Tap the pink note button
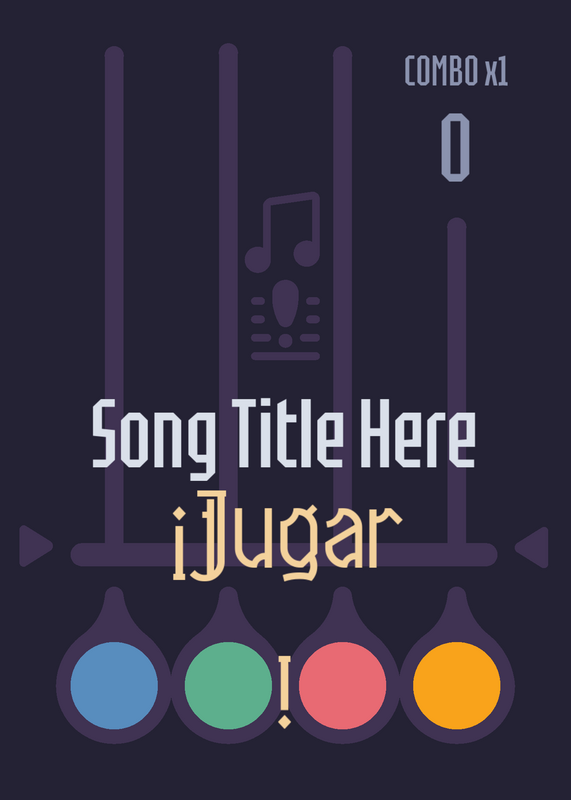 tap(342, 686)
